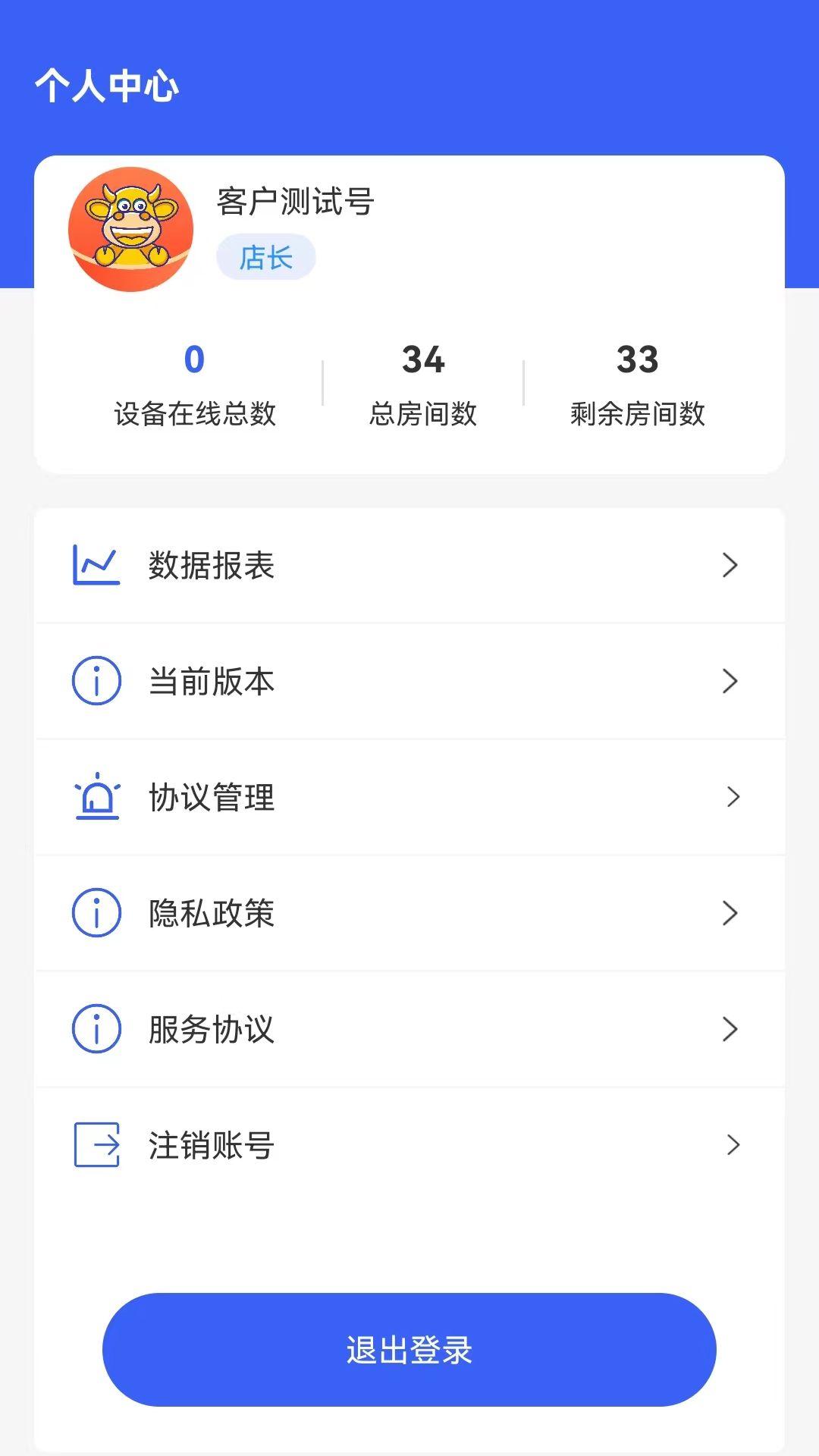The width and height of the screenshot is (819, 1456).
Task: Tap the profile avatar picture
Action: [130, 229]
